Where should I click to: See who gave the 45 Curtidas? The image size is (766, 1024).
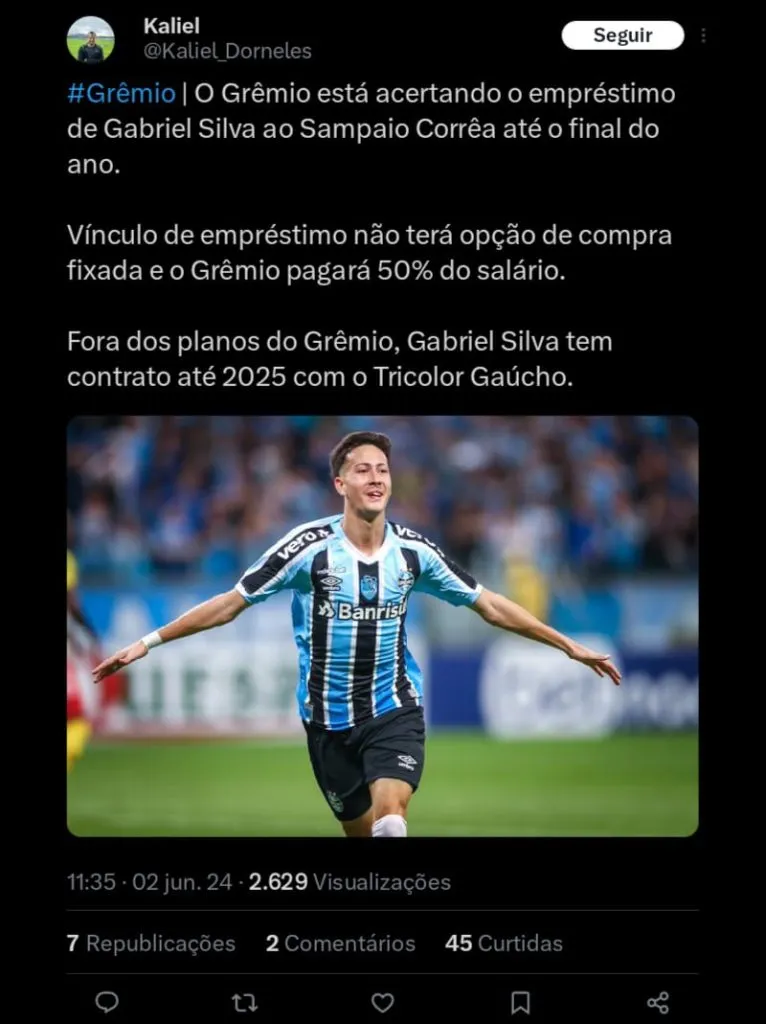click(503, 943)
